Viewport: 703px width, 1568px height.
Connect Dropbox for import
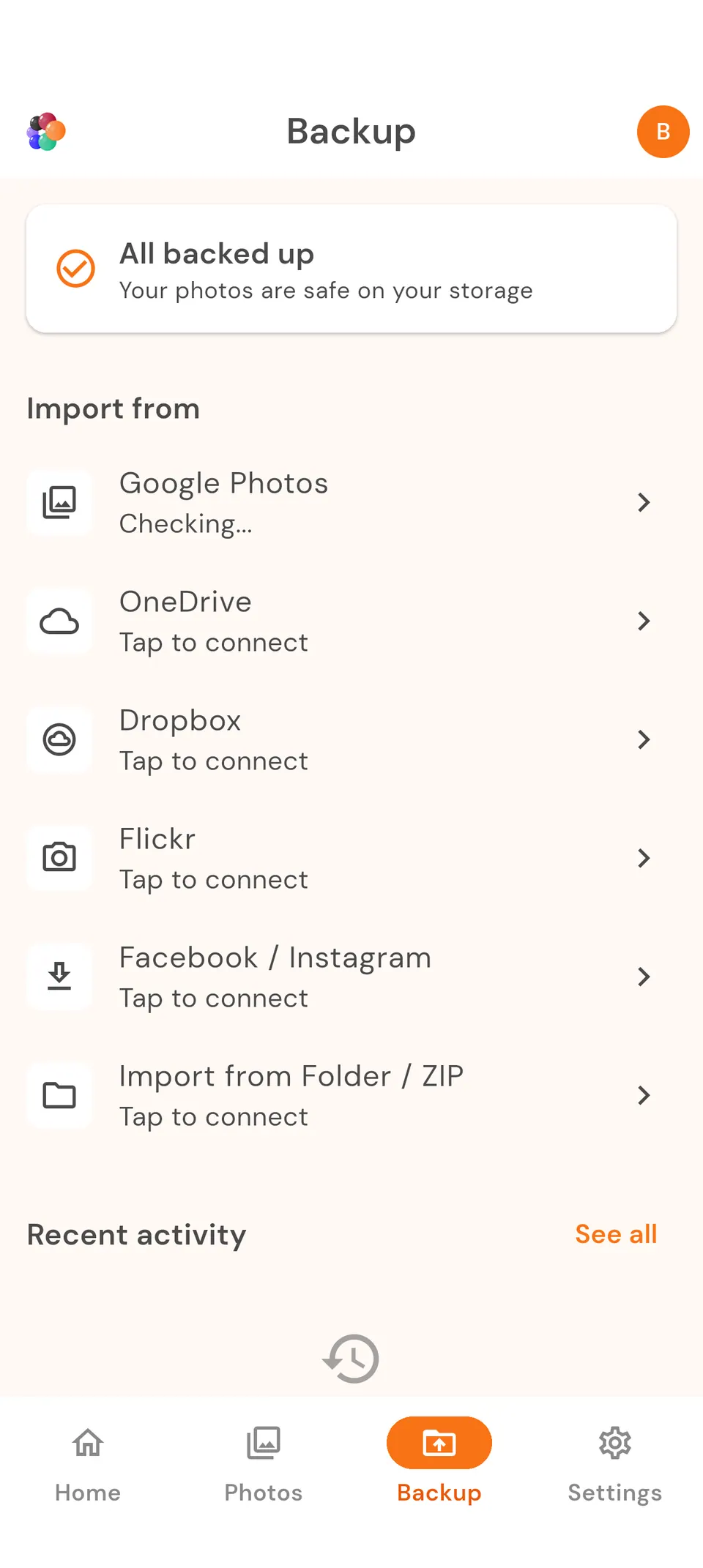click(351, 740)
